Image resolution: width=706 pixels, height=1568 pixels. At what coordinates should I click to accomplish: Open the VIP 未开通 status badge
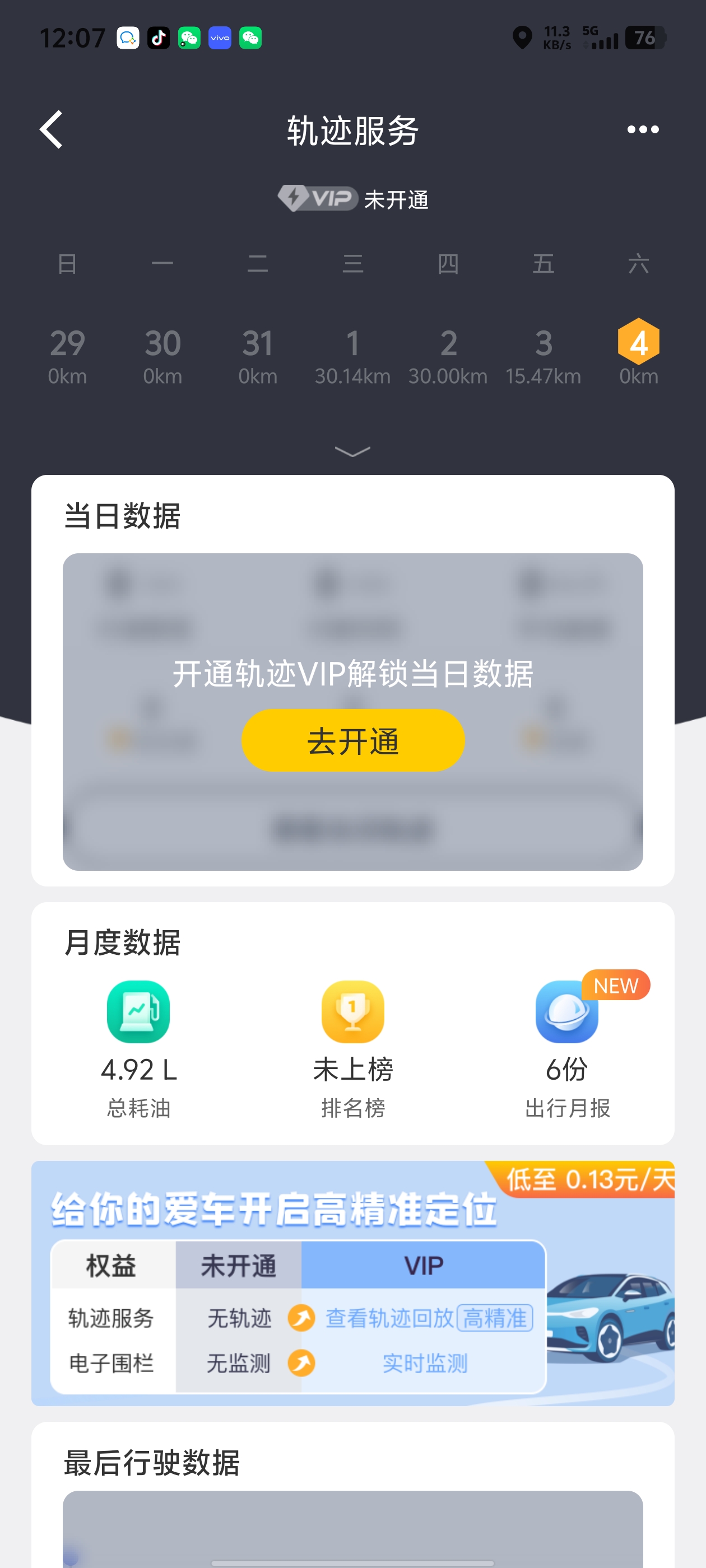352,199
